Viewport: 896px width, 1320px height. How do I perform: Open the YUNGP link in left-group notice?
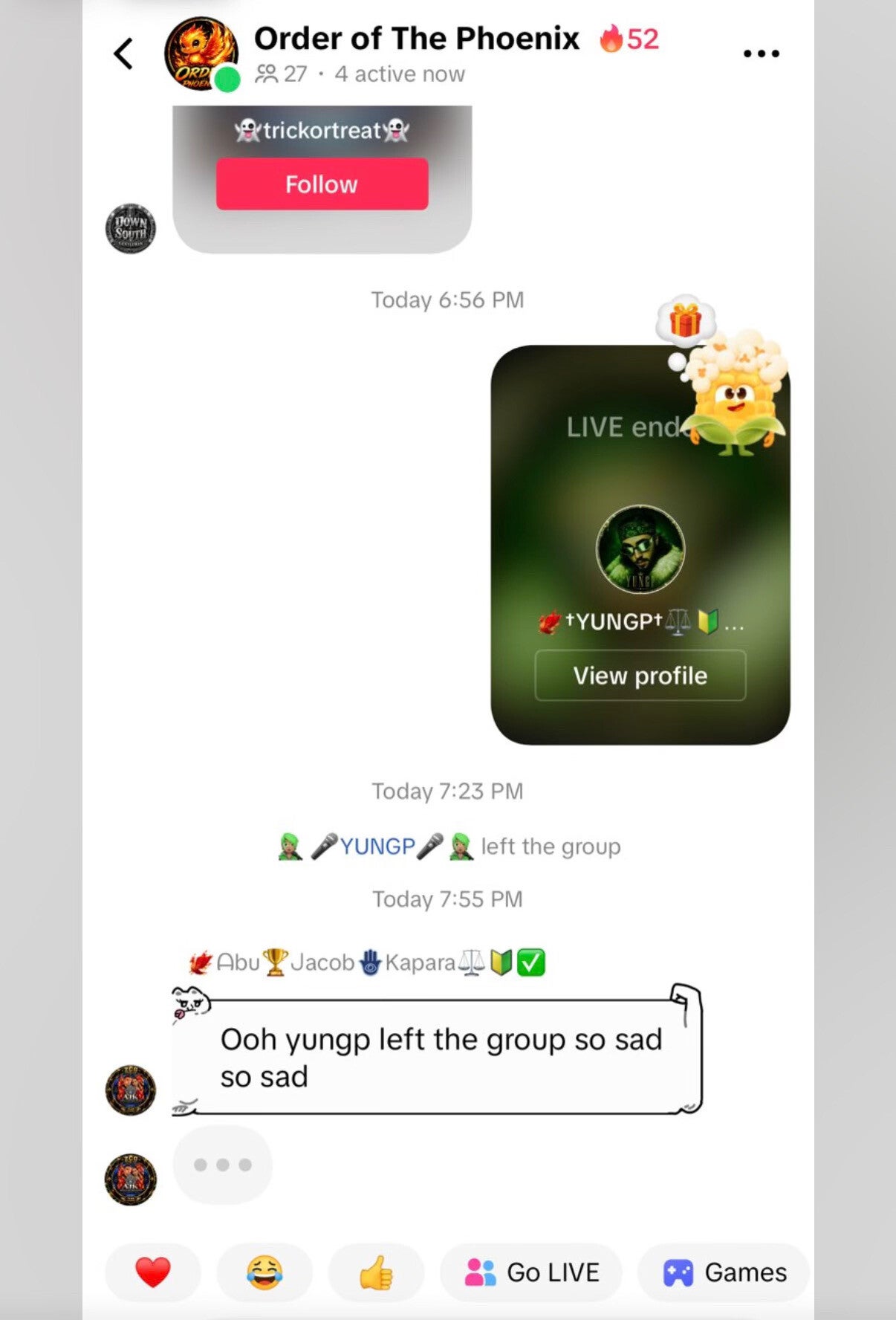pyautogui.click(x=377, y=847)
